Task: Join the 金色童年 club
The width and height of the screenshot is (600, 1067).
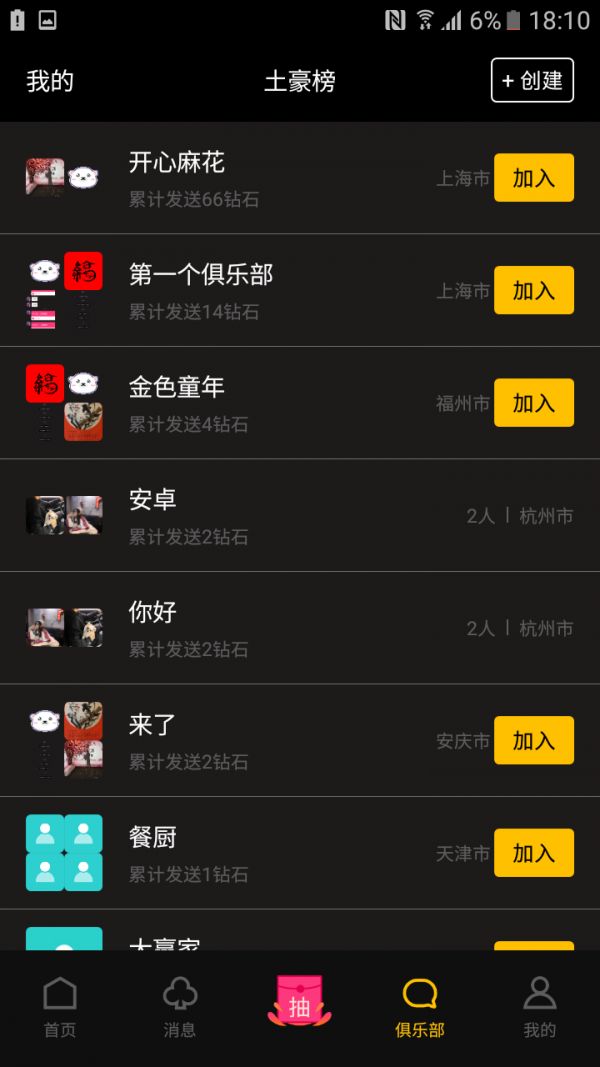Action: coord(533,403)
